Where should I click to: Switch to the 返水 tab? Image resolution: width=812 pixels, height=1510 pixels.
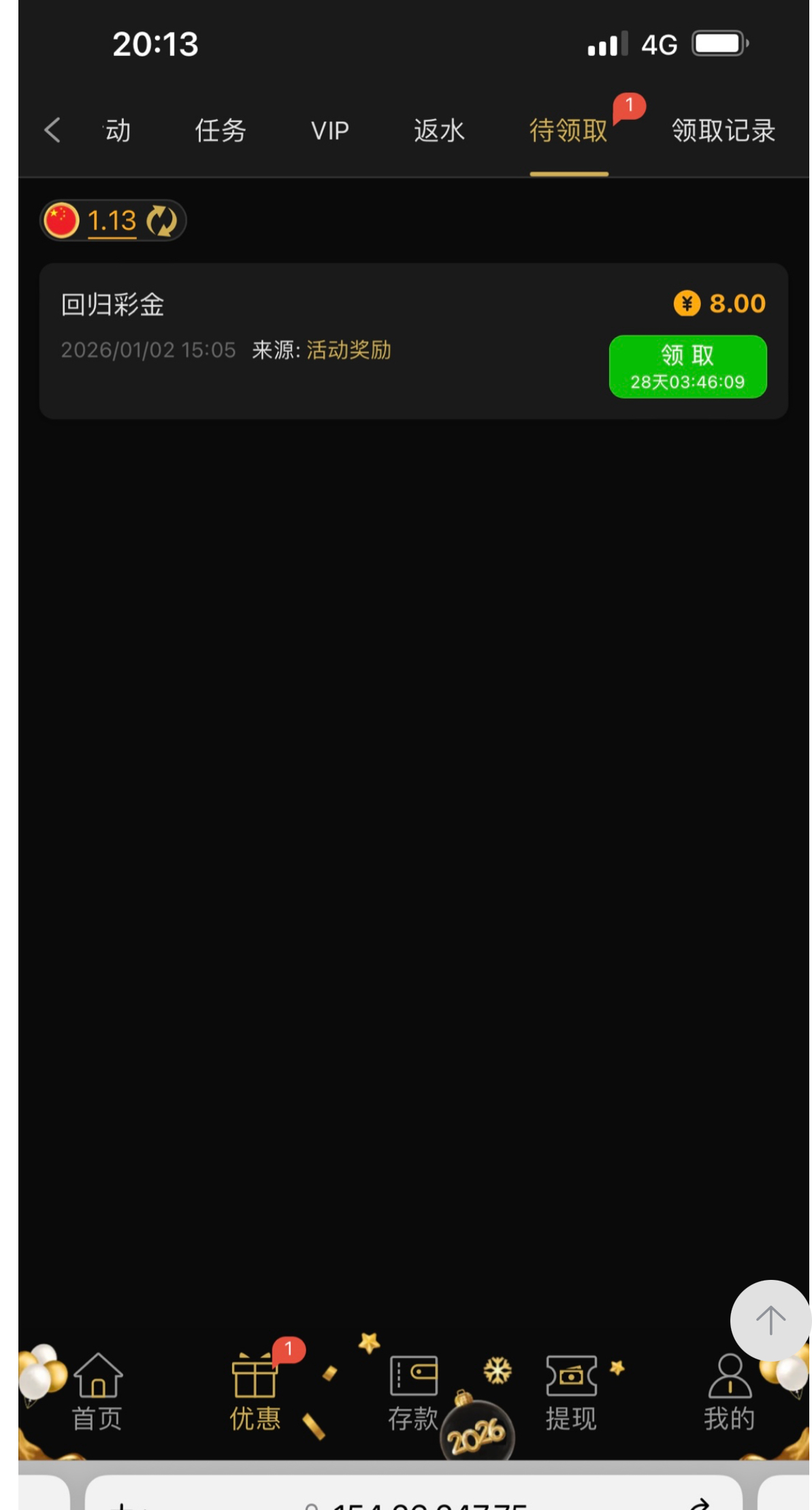coord(439,130)
